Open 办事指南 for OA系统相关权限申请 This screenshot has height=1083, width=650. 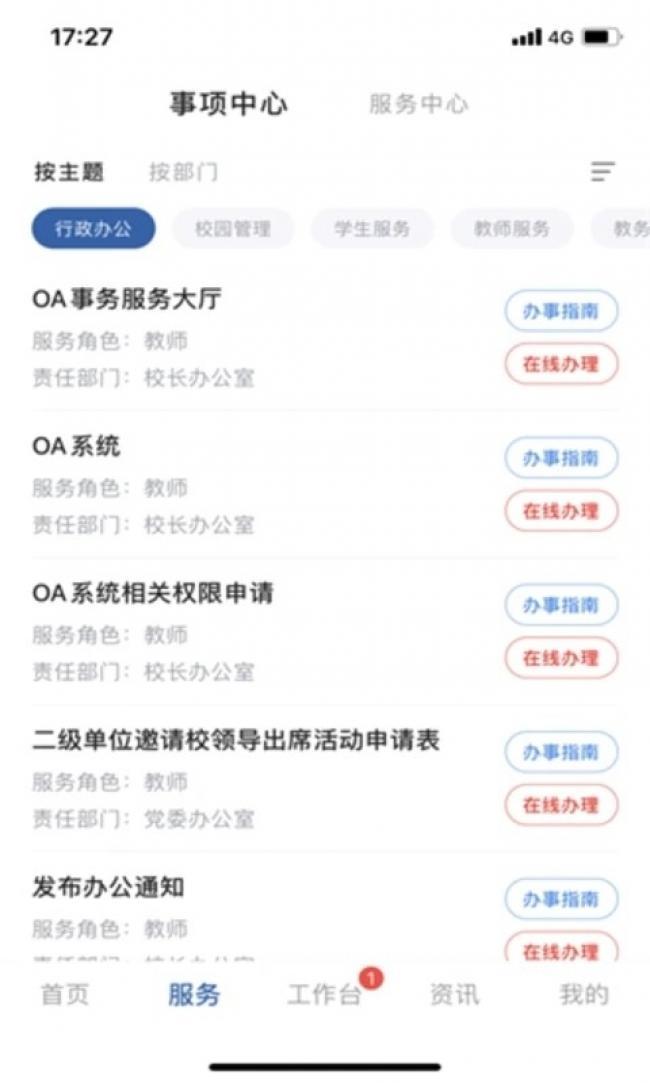(x=561, y=605)
